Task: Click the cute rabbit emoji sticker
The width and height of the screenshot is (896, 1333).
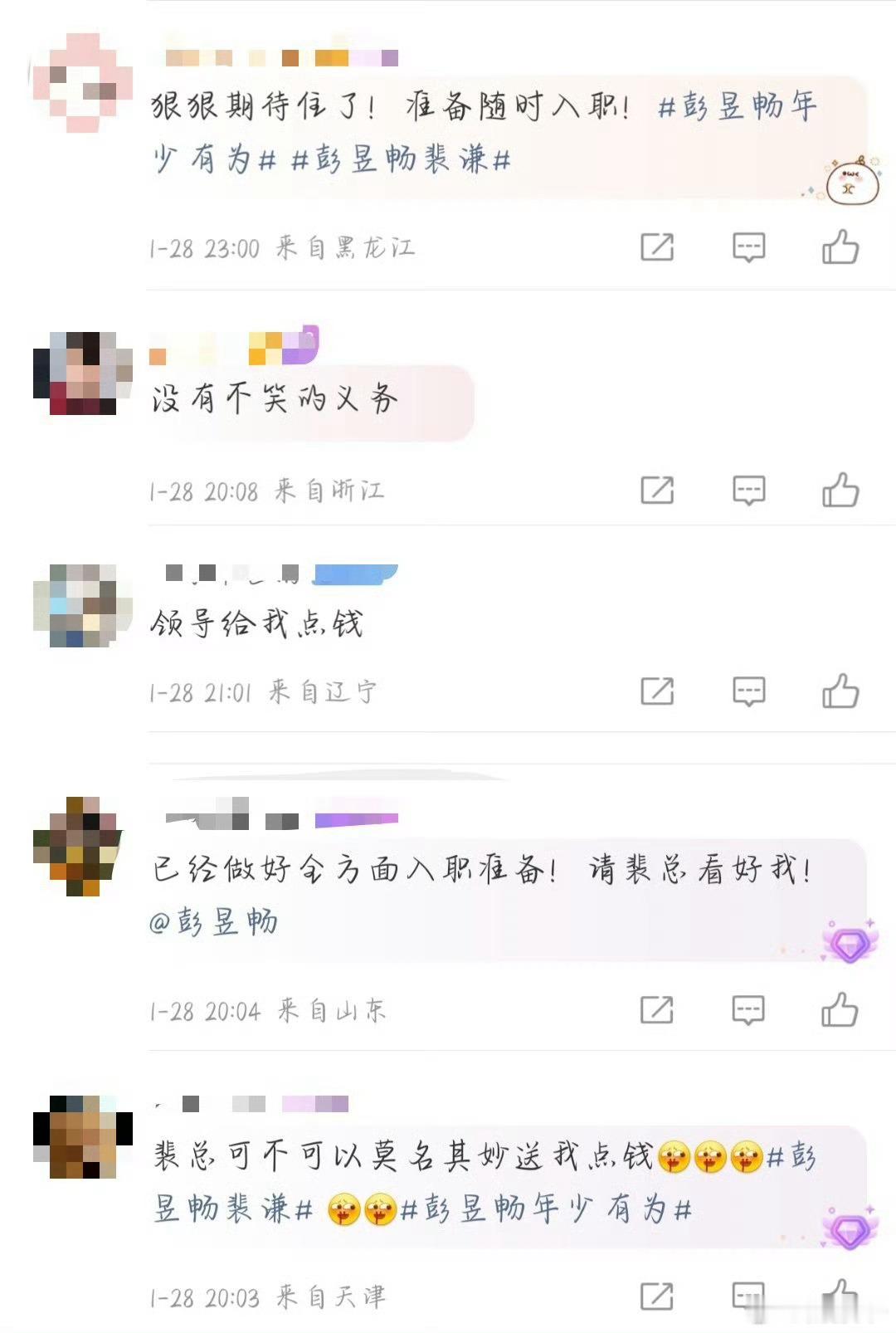Action: point(851,182)
